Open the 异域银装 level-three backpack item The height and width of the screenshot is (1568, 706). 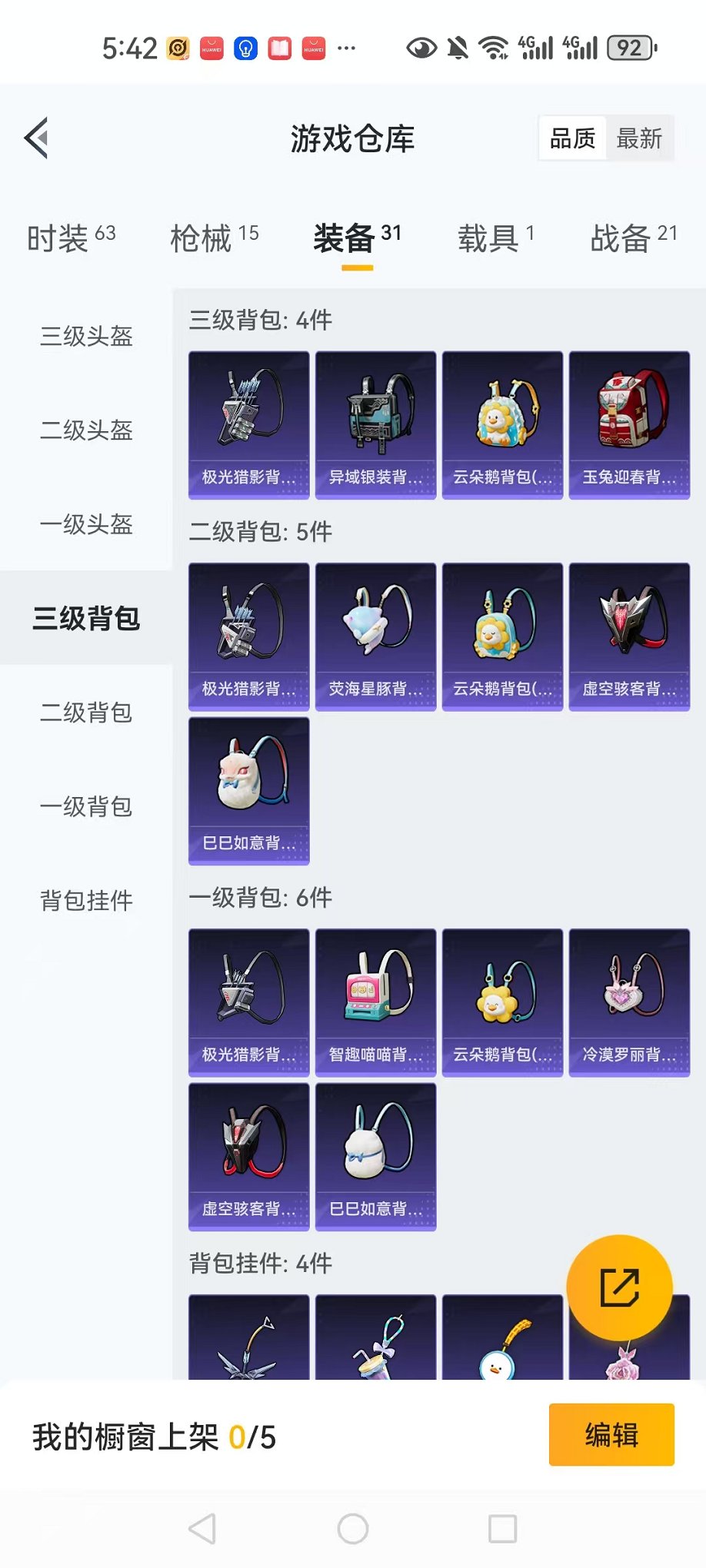tap(375, 425)
